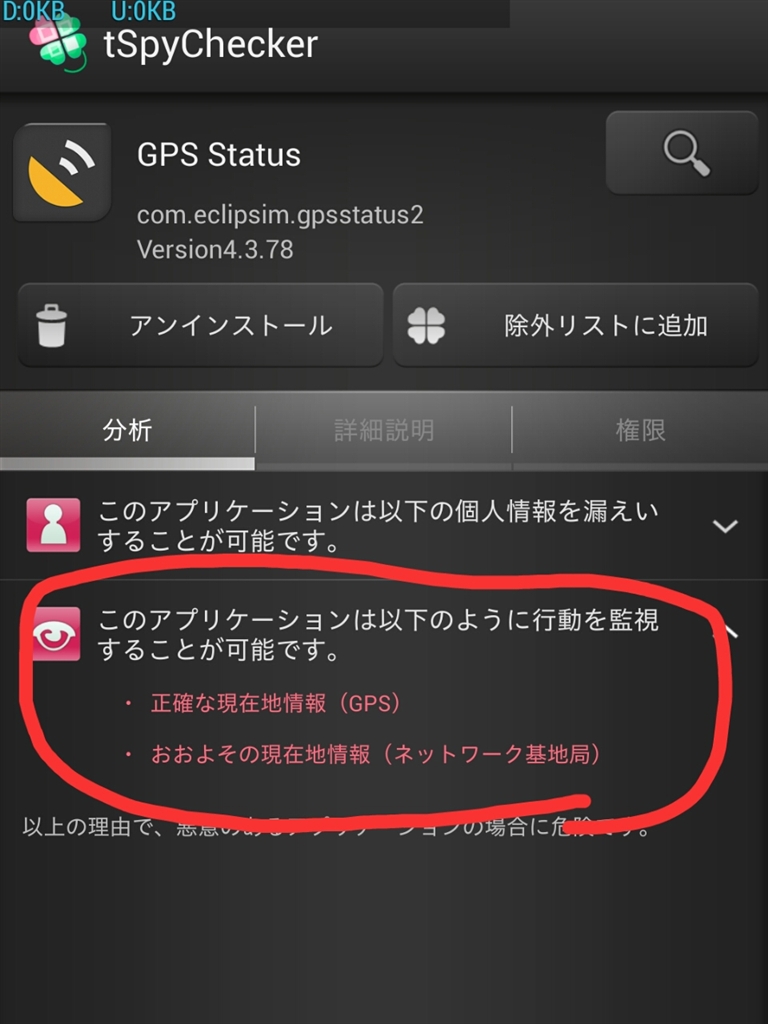Tap the 除外リストに追加 button
This screenshot has width=768, height=1024.
point(575,325)
